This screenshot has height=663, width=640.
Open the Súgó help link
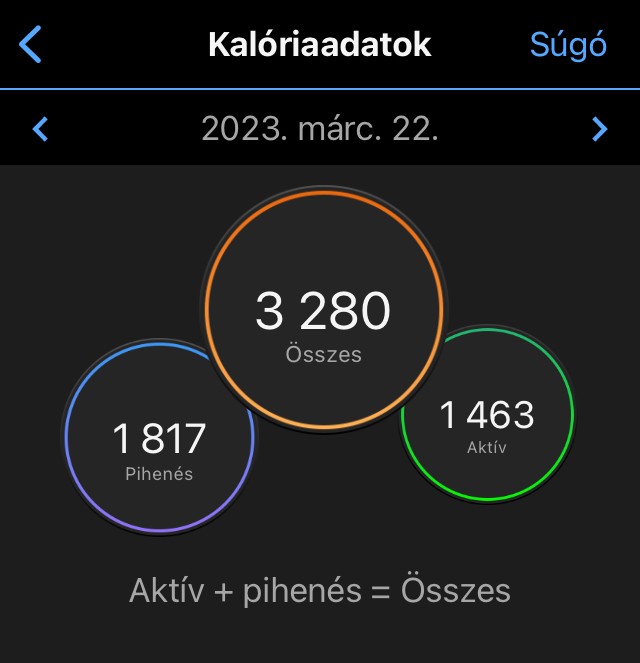point(567,45)
